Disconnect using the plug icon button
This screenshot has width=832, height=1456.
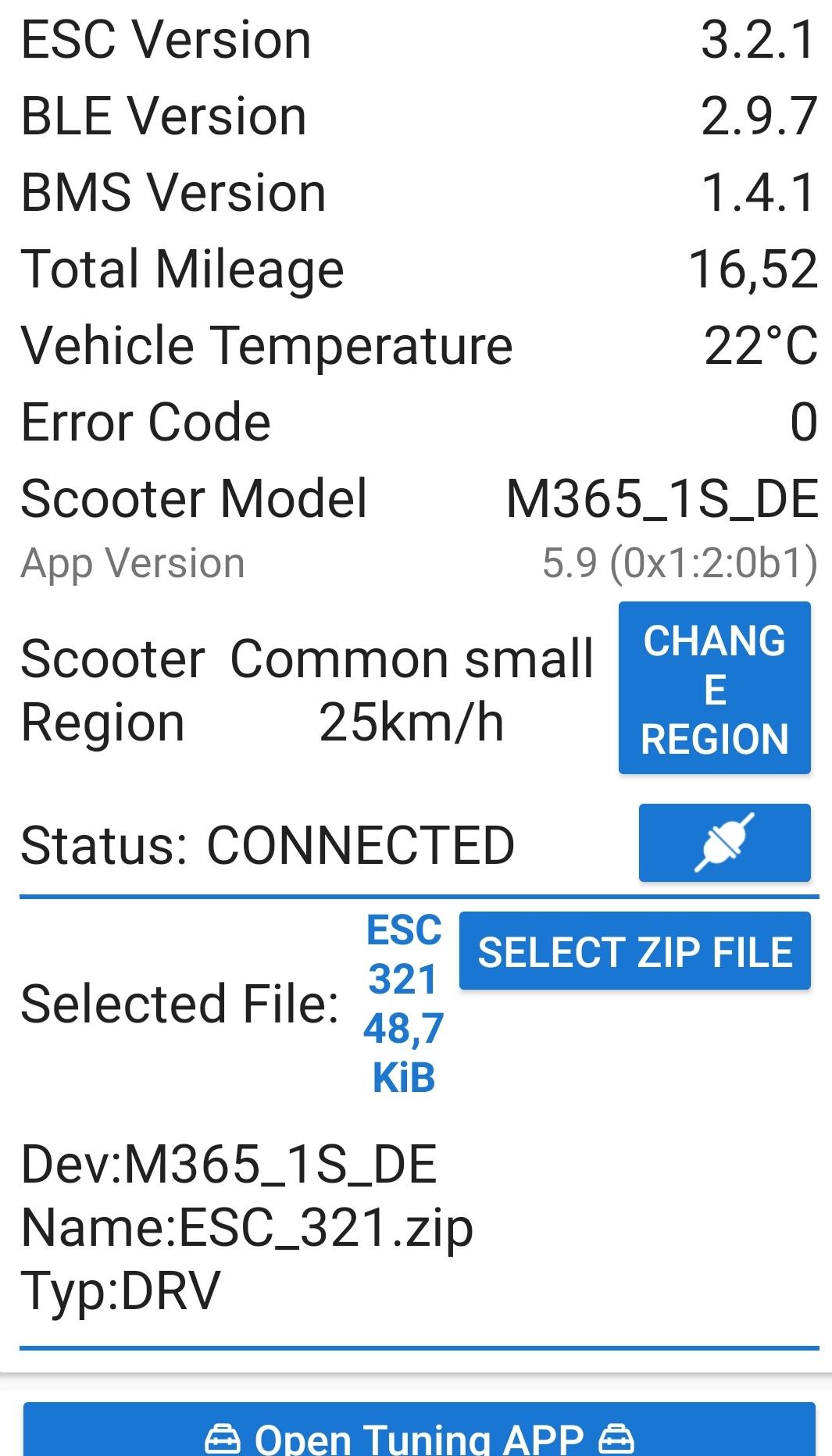pyautogui.click(x=724, y=843)
